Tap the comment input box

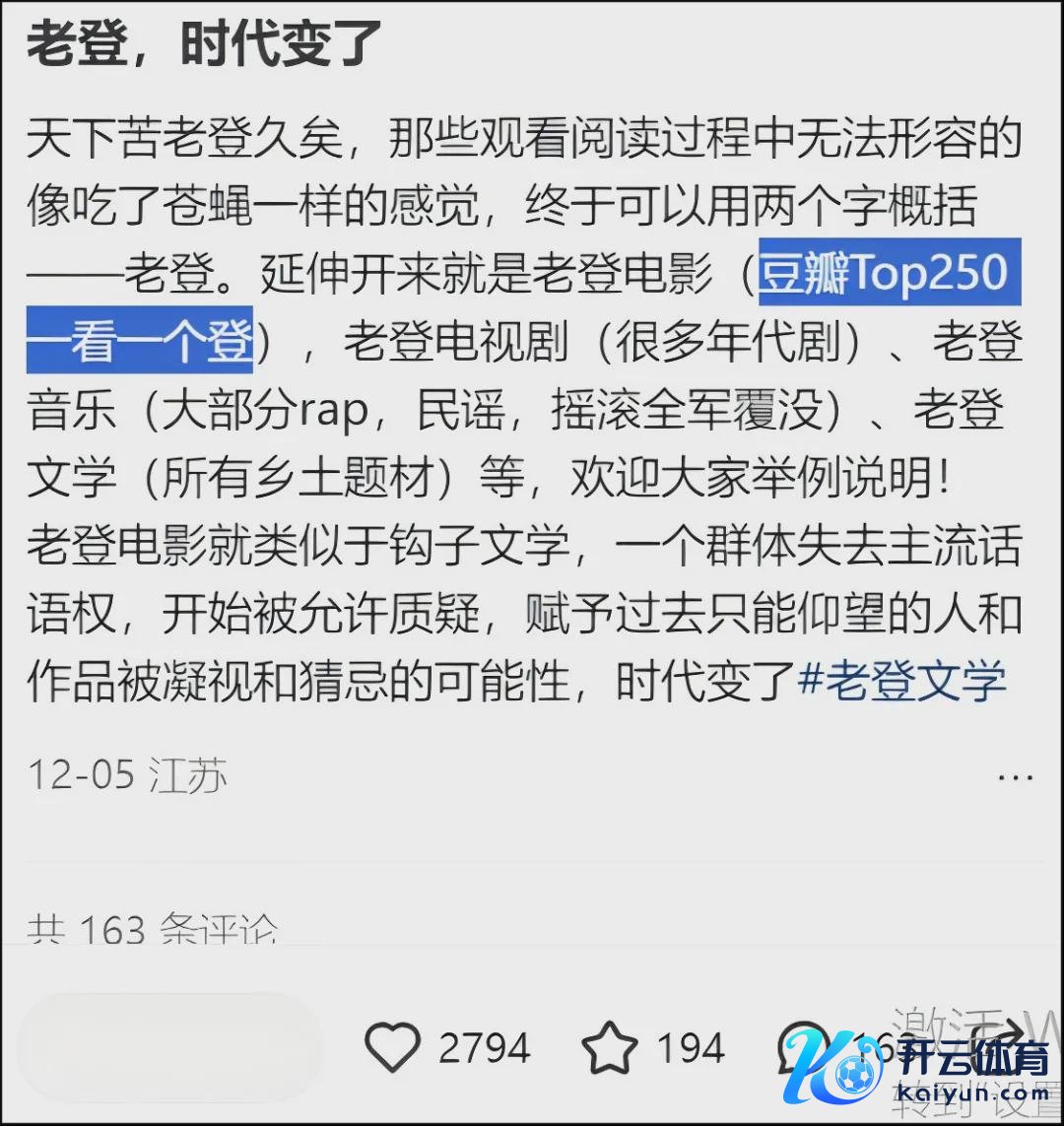(x=169, y=1048)
